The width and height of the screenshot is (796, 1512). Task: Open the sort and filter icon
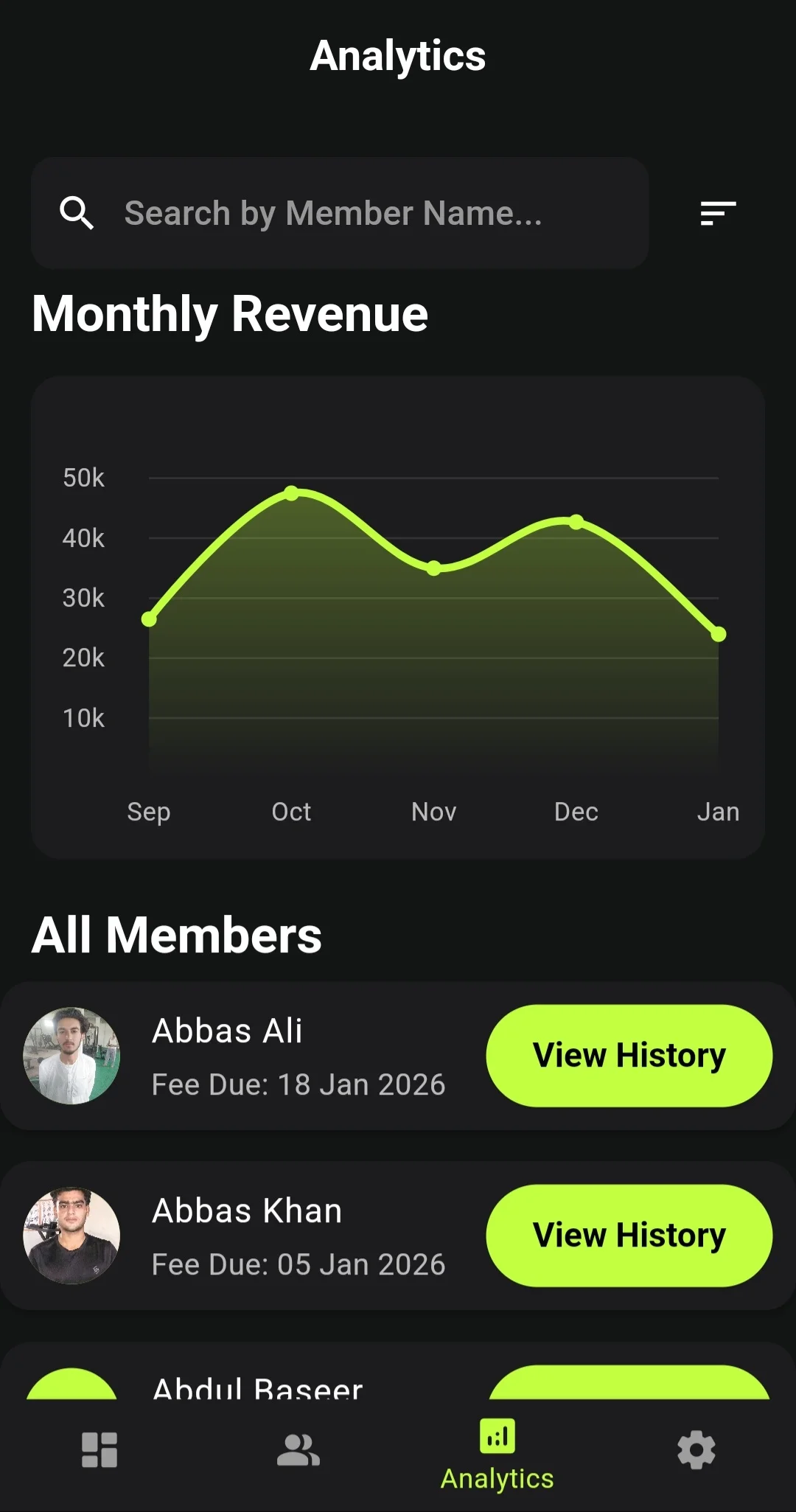718,213
